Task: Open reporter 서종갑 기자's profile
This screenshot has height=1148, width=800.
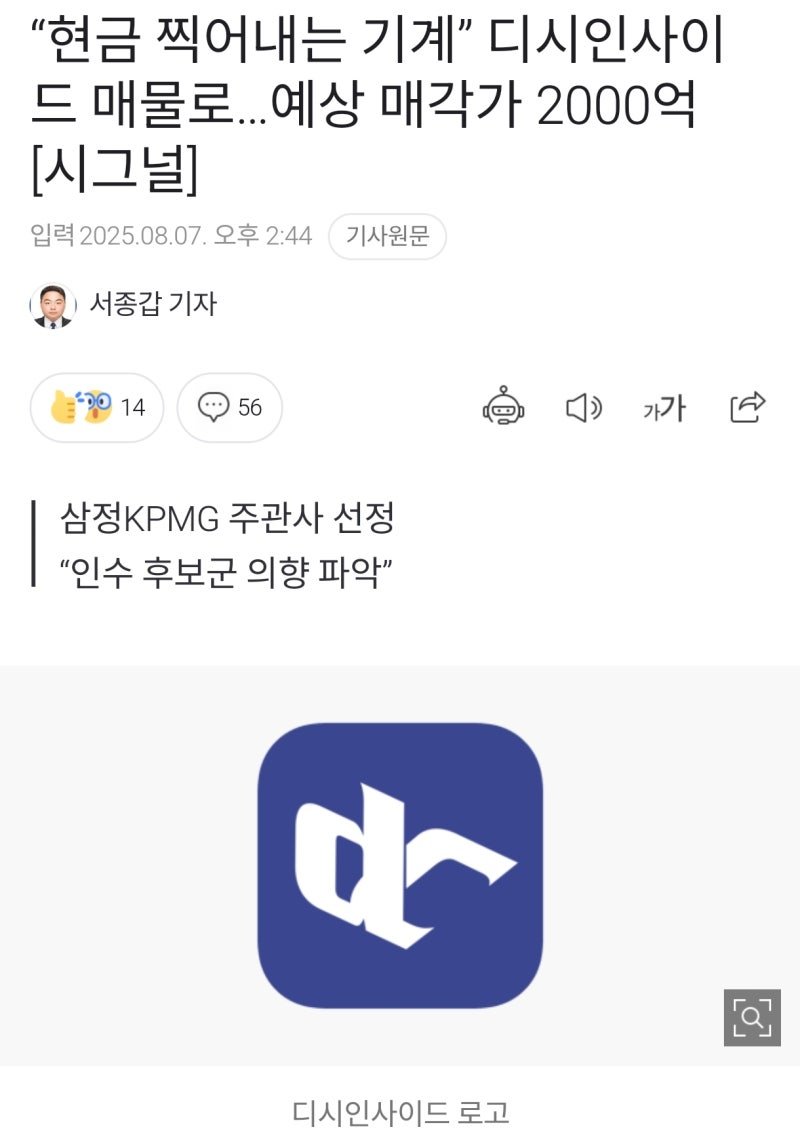Action: coord(125,304)
